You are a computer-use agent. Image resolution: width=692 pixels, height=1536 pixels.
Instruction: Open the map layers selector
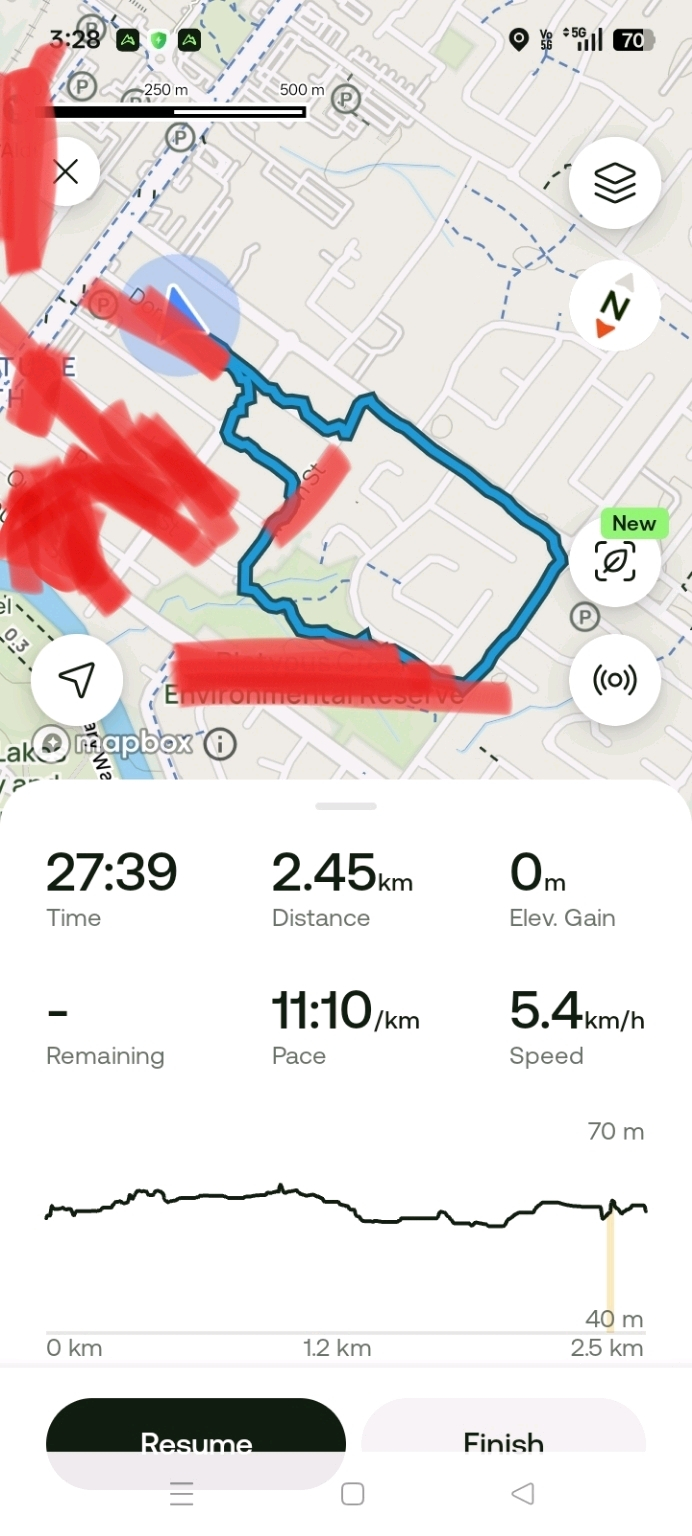tap(614, 183)
